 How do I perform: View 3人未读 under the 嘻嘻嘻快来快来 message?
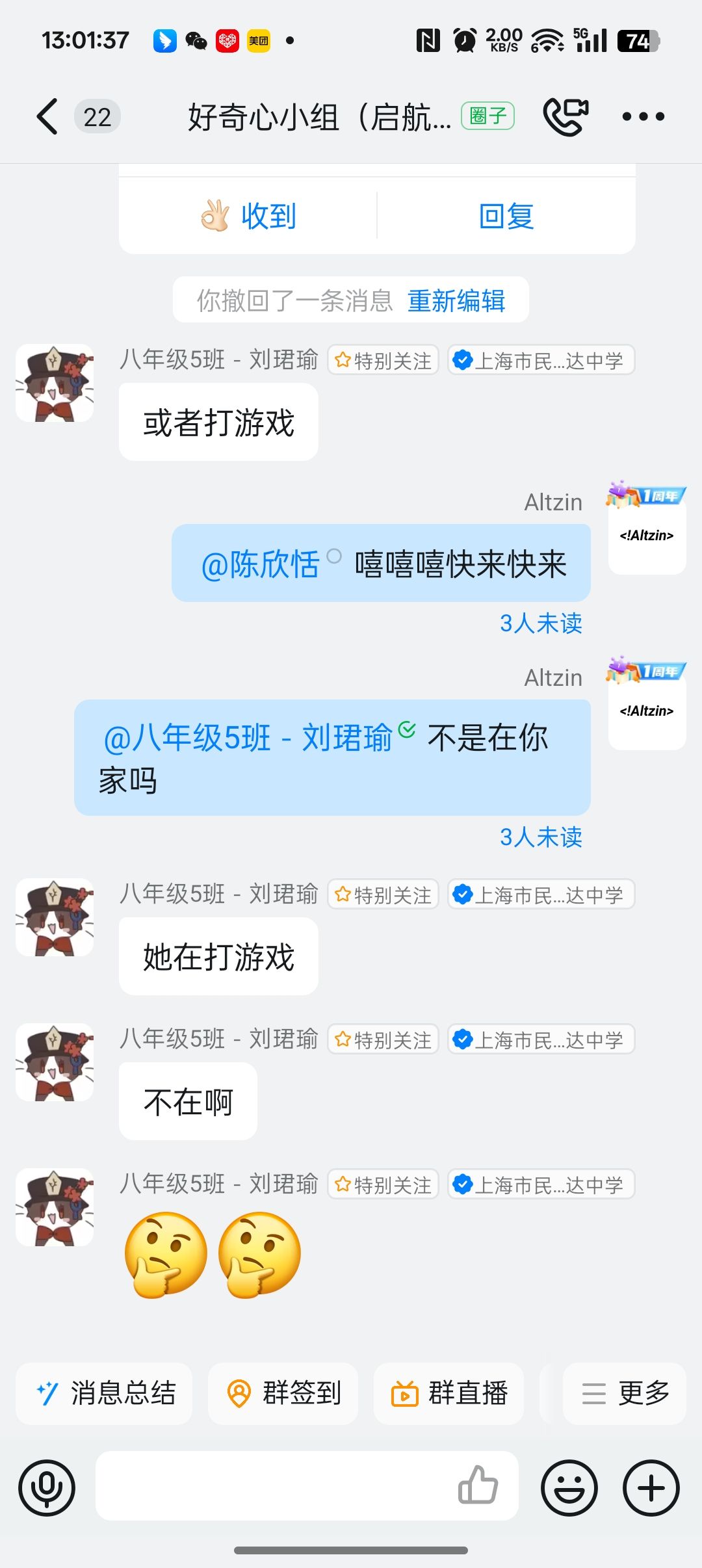541,623
